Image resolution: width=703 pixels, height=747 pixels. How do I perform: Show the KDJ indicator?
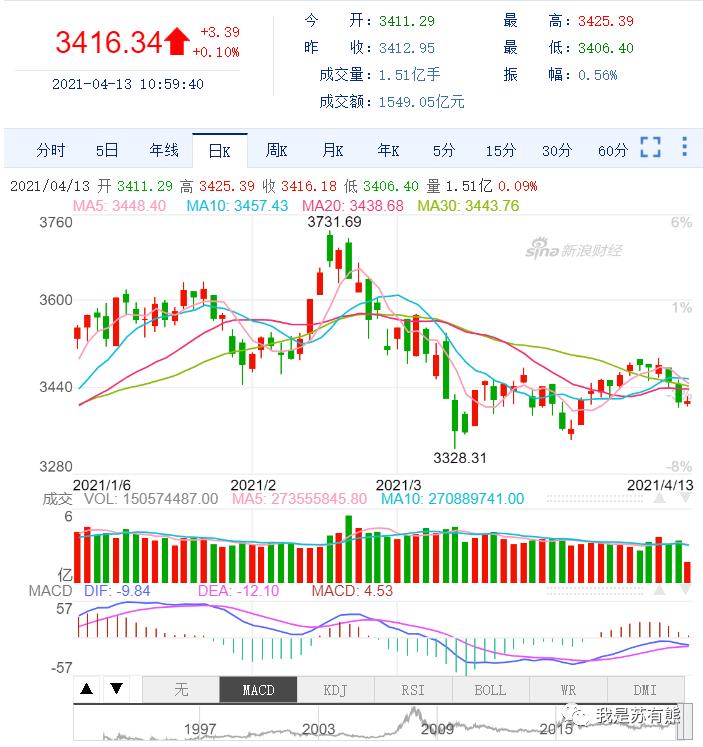click(336, 689)
